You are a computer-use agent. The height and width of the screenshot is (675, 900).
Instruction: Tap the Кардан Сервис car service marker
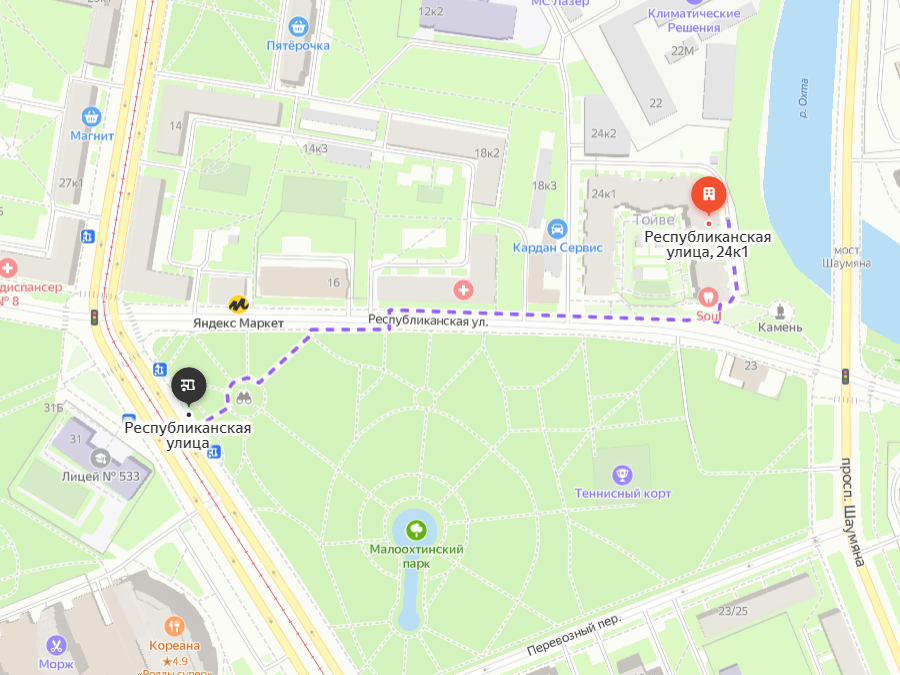[x=557, y=230]
